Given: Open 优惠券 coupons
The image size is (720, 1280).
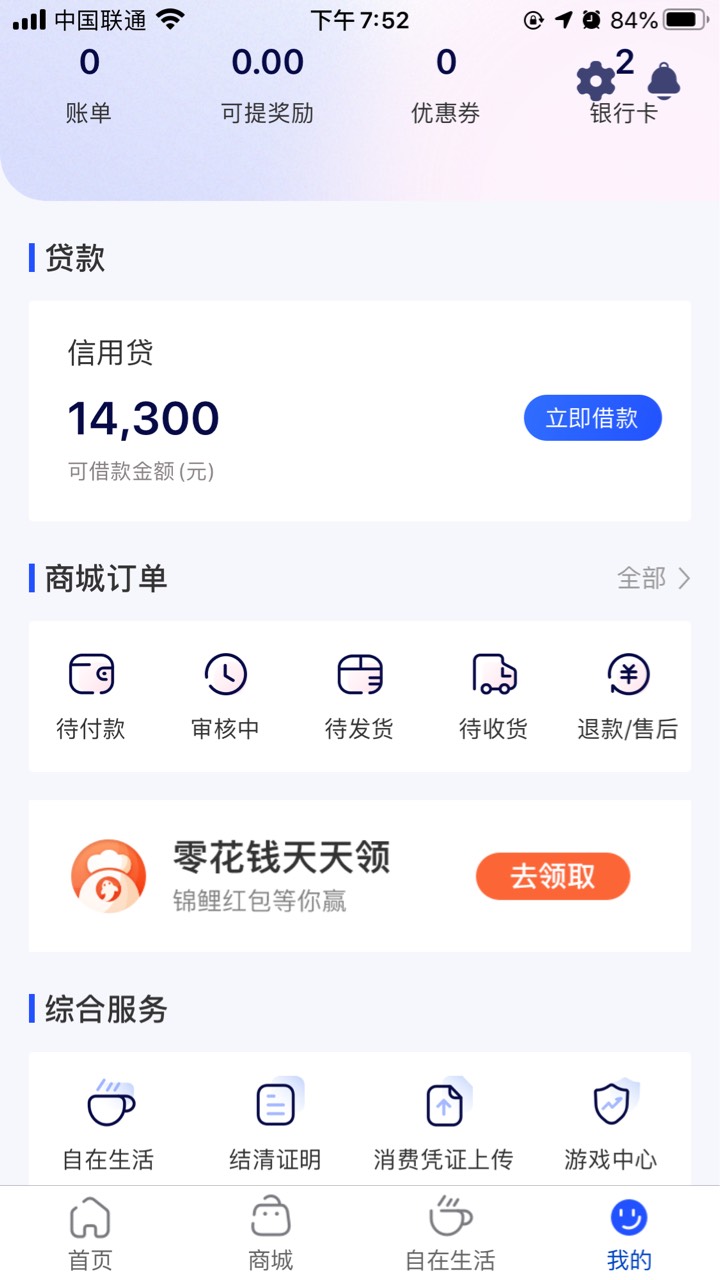Looking at the screenshot, I should 446,86.
